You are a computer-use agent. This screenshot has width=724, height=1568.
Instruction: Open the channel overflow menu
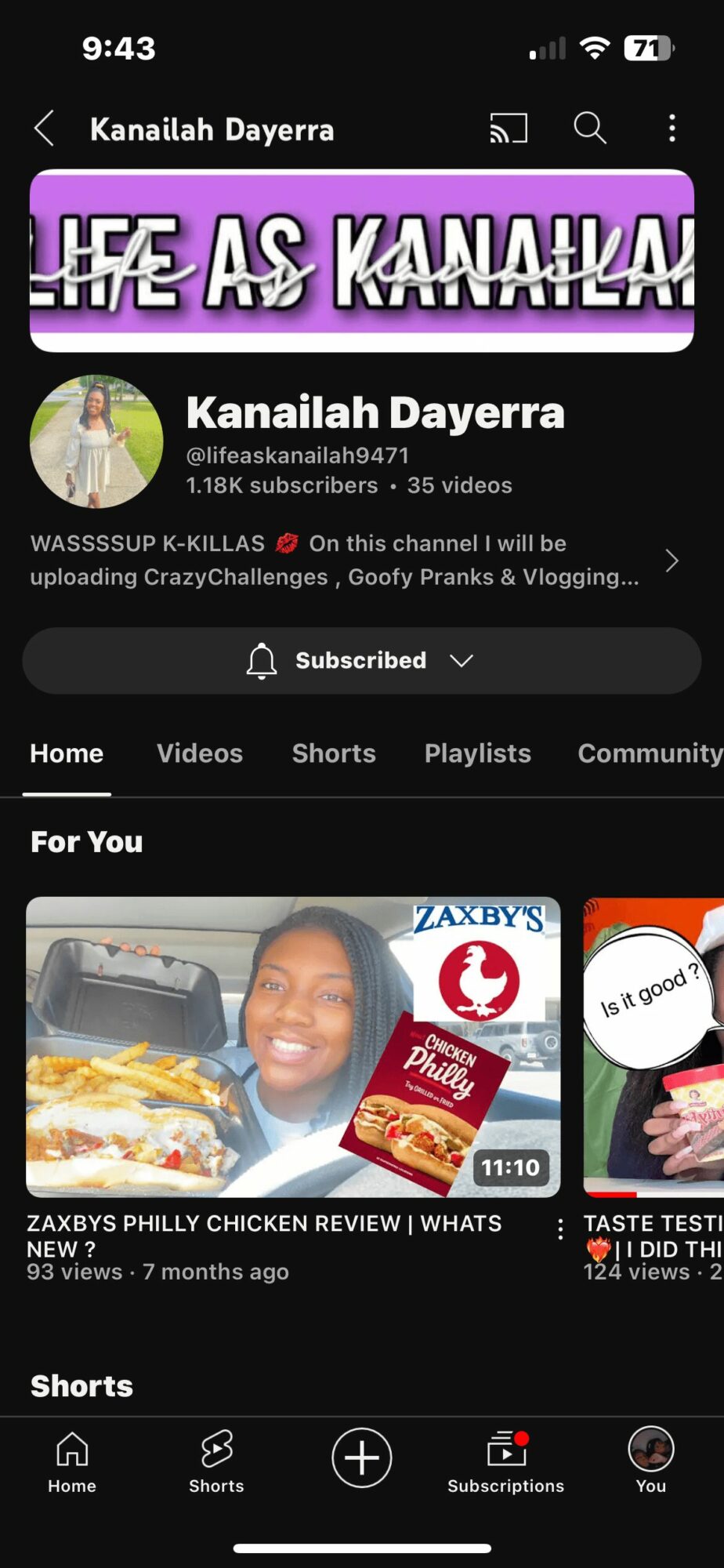tap(672, 128)
